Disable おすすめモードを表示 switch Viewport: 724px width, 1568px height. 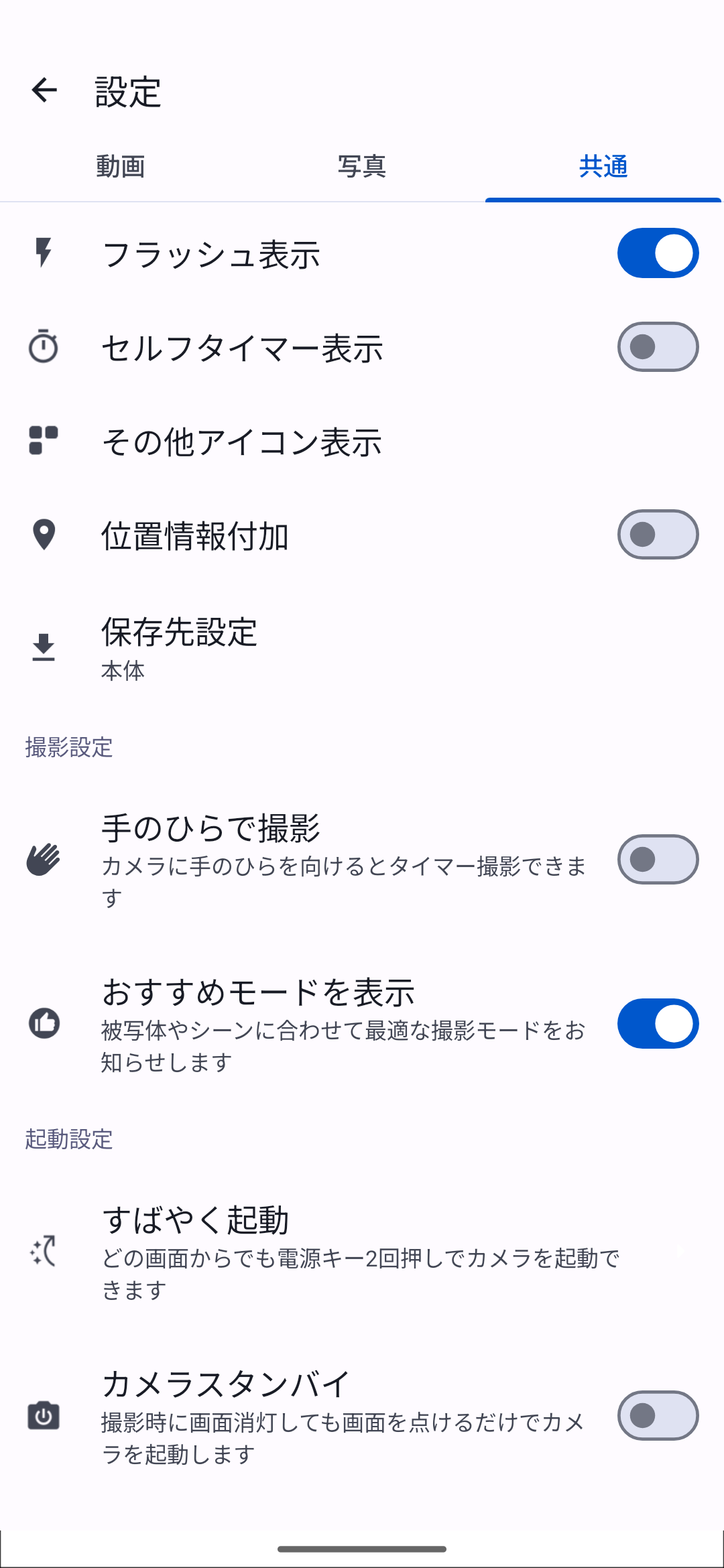[658, 1024]
